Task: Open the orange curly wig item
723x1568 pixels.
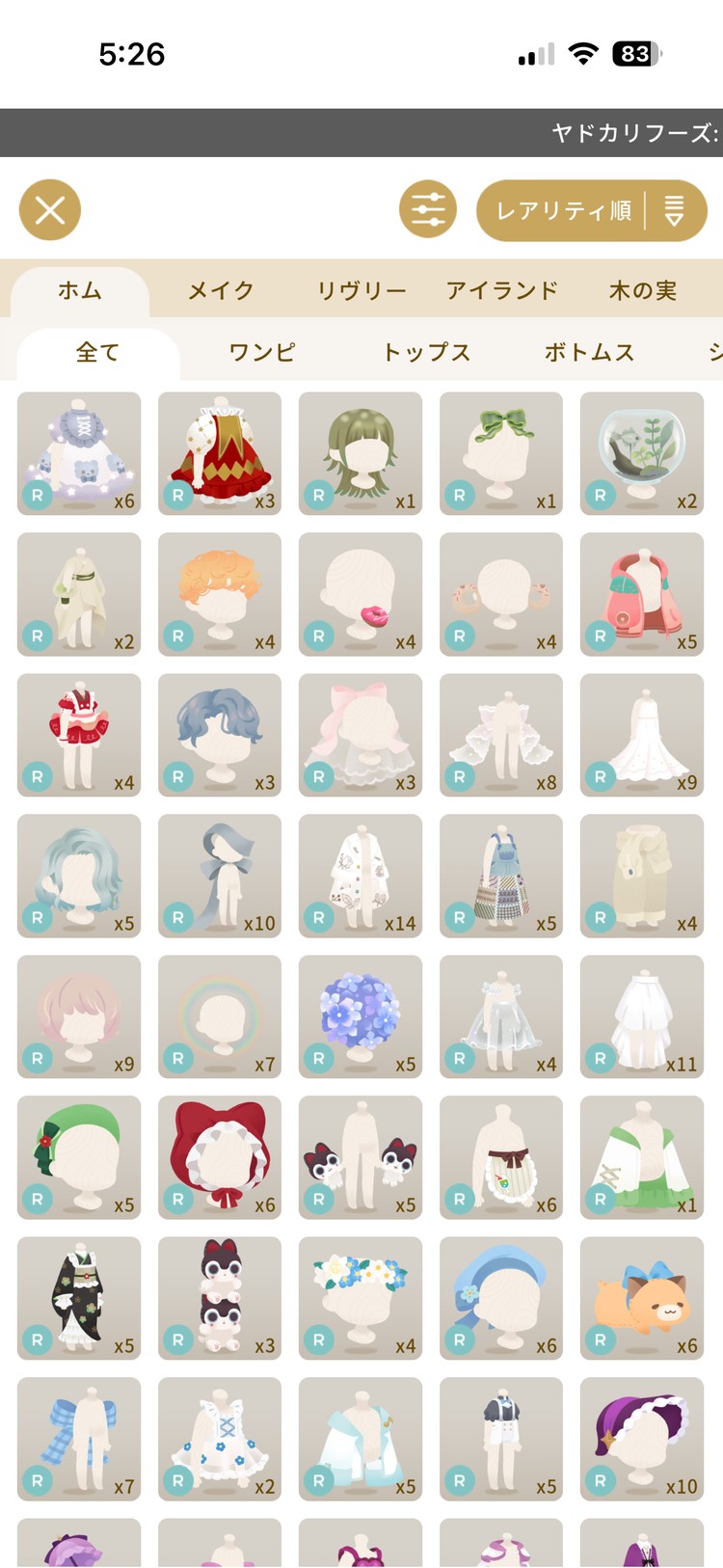Action: [220, 594]
